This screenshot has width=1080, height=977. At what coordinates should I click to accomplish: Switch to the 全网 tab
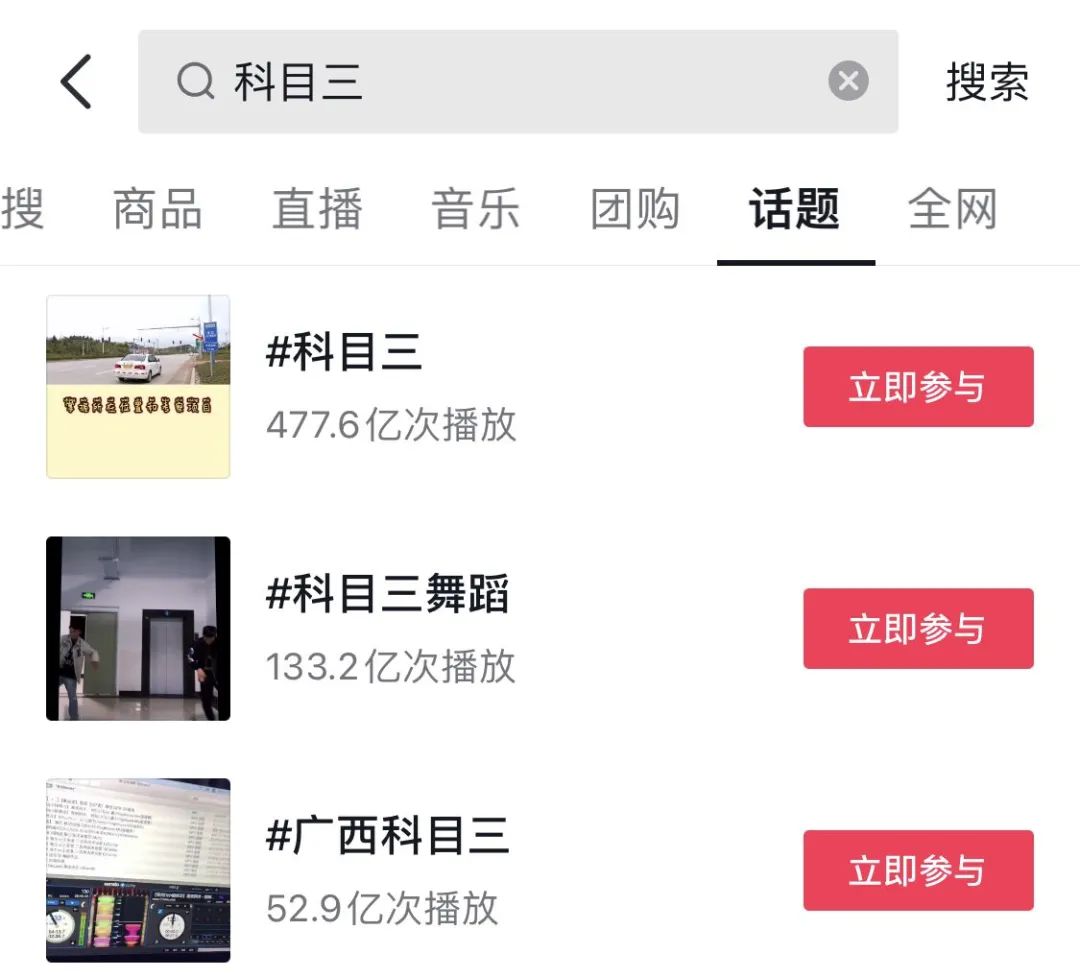[x=952, y=210]
